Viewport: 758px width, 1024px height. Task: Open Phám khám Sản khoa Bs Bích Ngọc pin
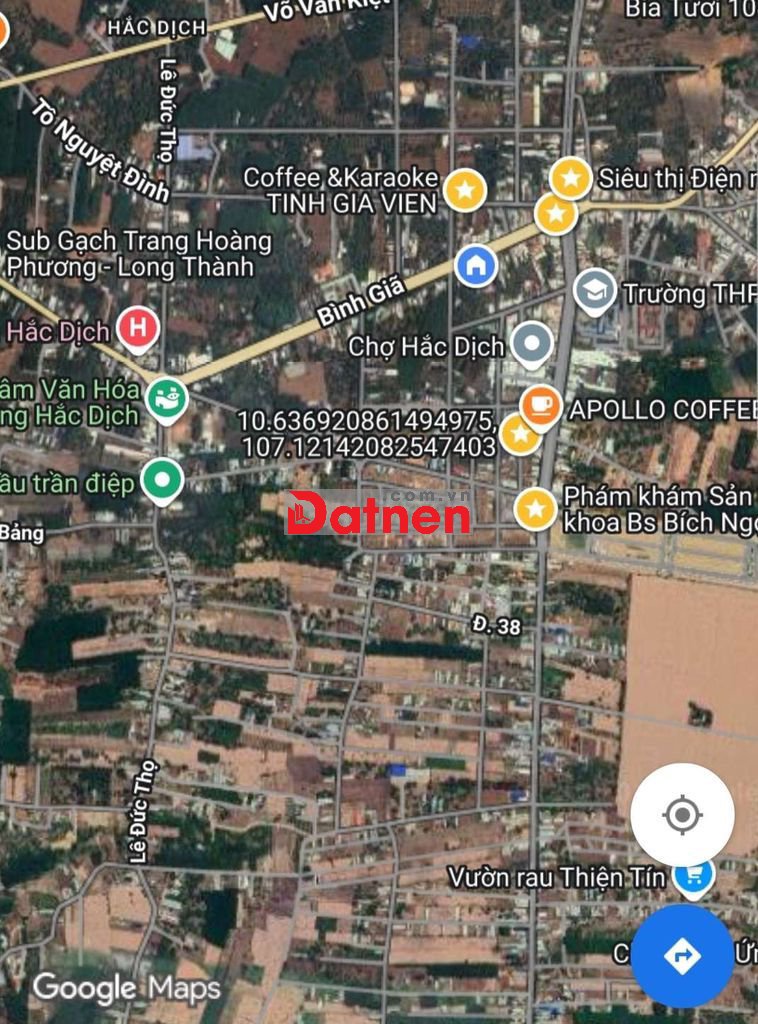tap(535, 508)
